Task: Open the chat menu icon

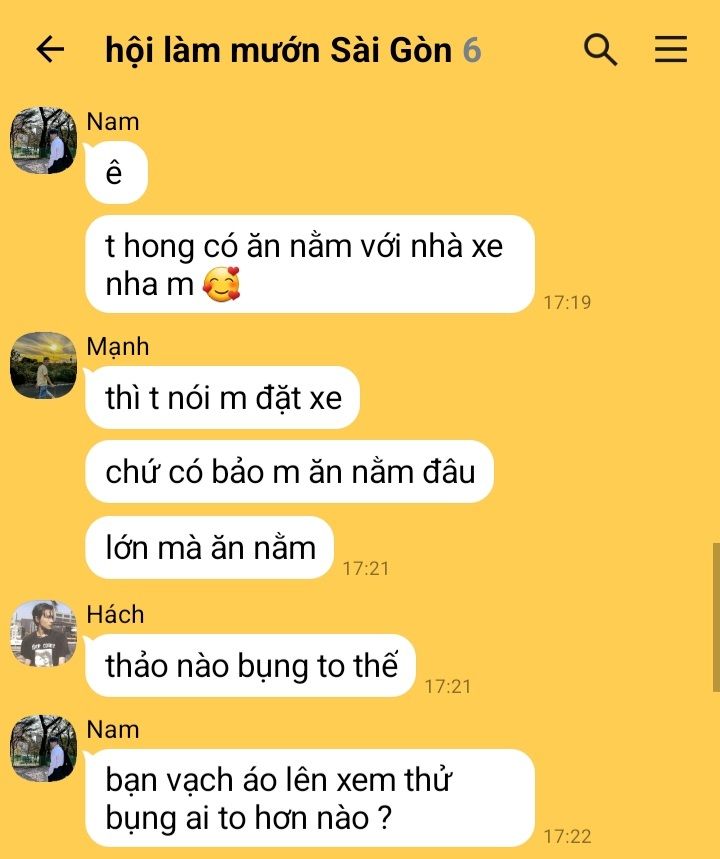Action: click(x=671, y=50)
